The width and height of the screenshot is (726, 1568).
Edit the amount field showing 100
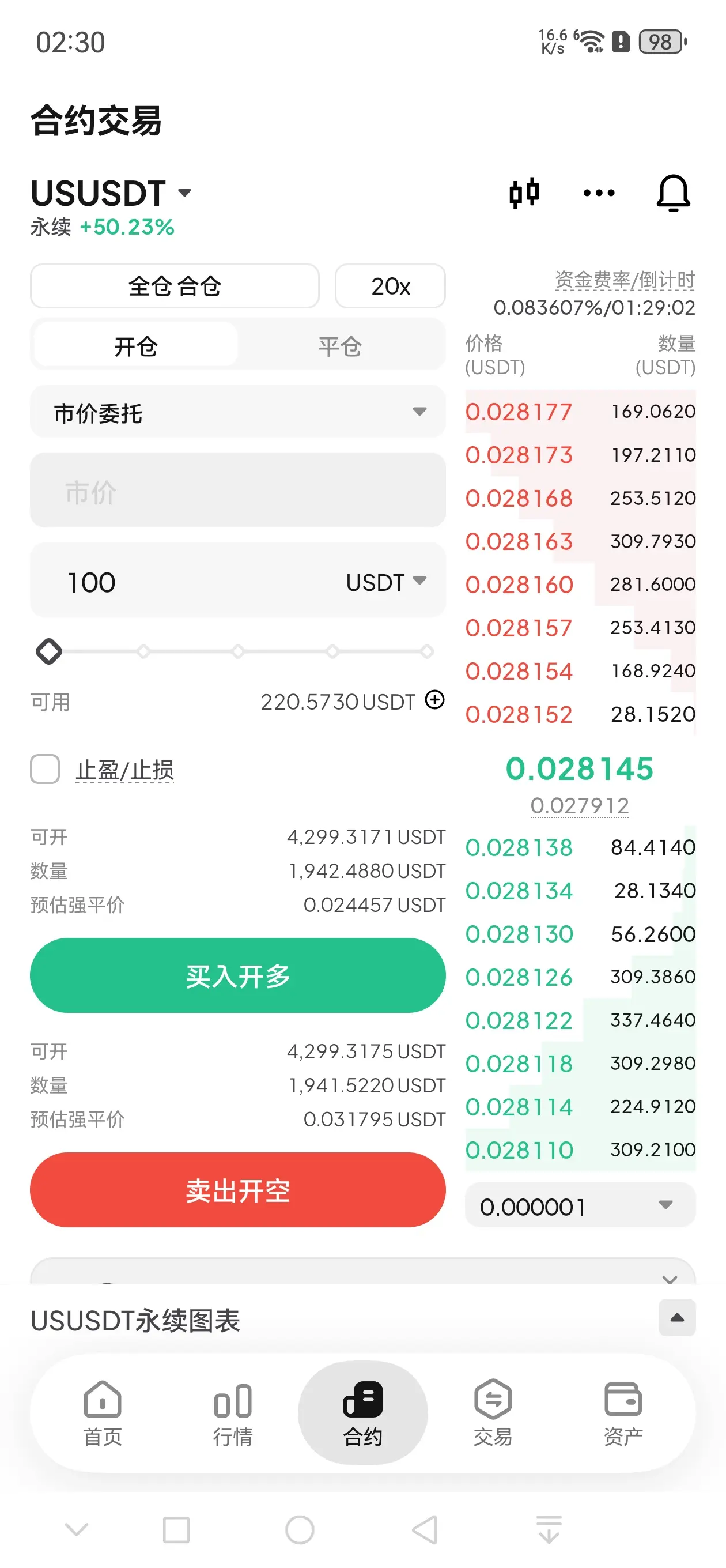[183, 582]
